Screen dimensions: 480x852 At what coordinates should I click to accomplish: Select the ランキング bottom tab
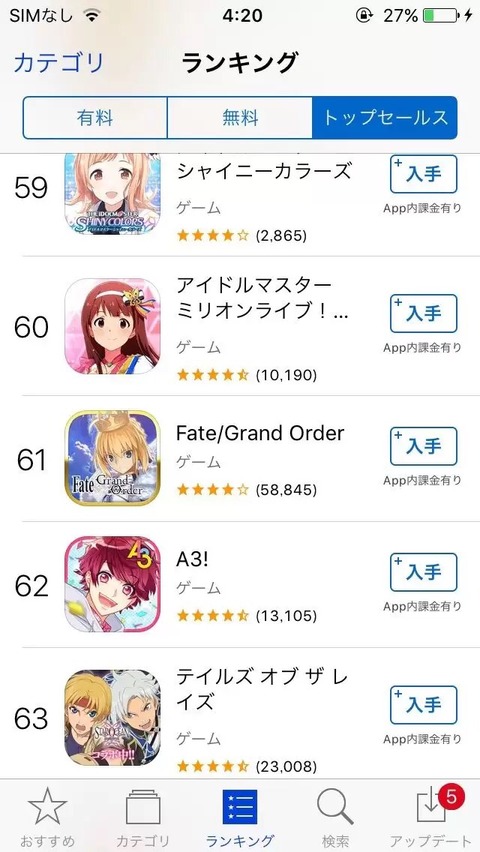pos(240,817)
